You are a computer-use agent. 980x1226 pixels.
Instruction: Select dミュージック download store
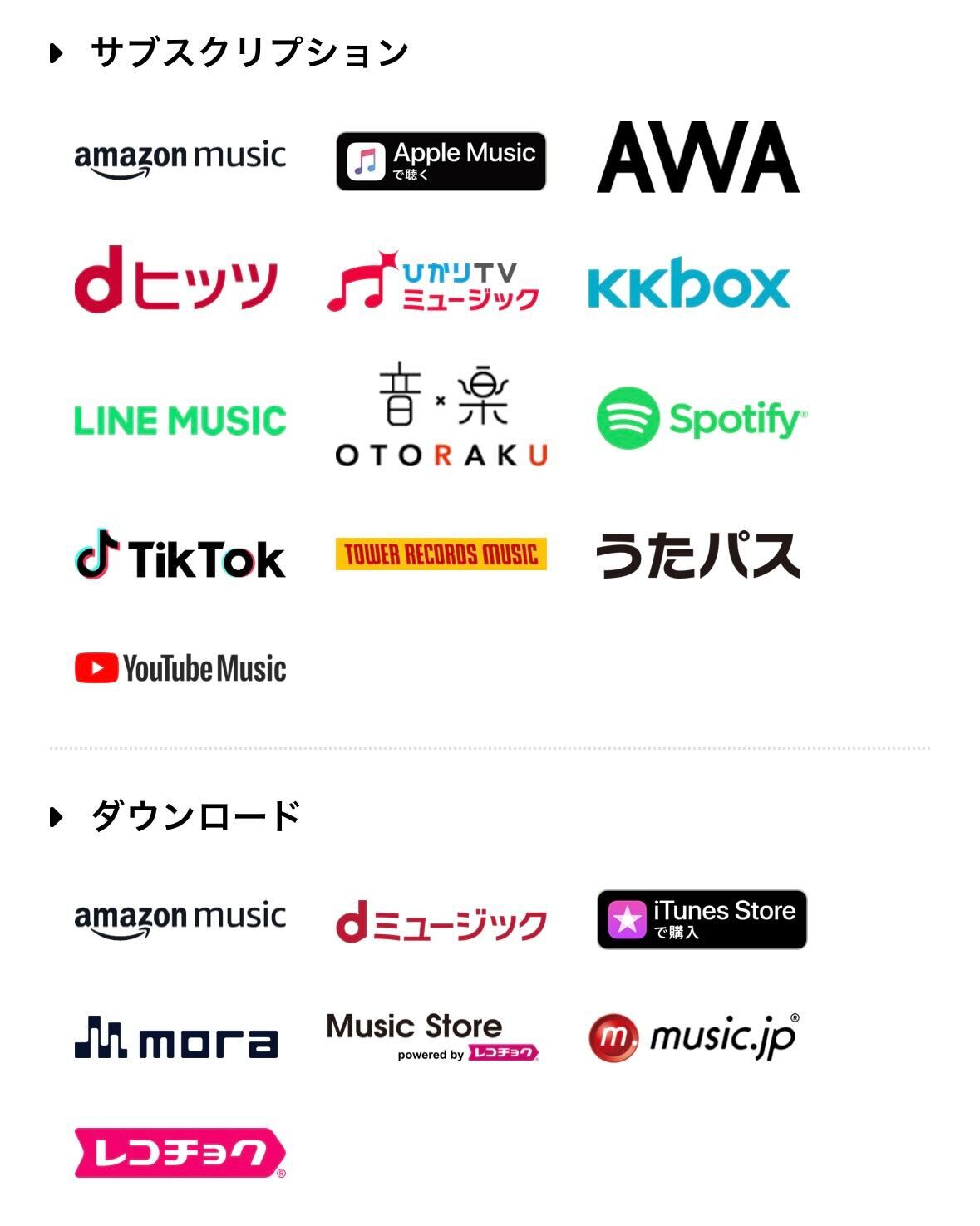tap(441, 923)
